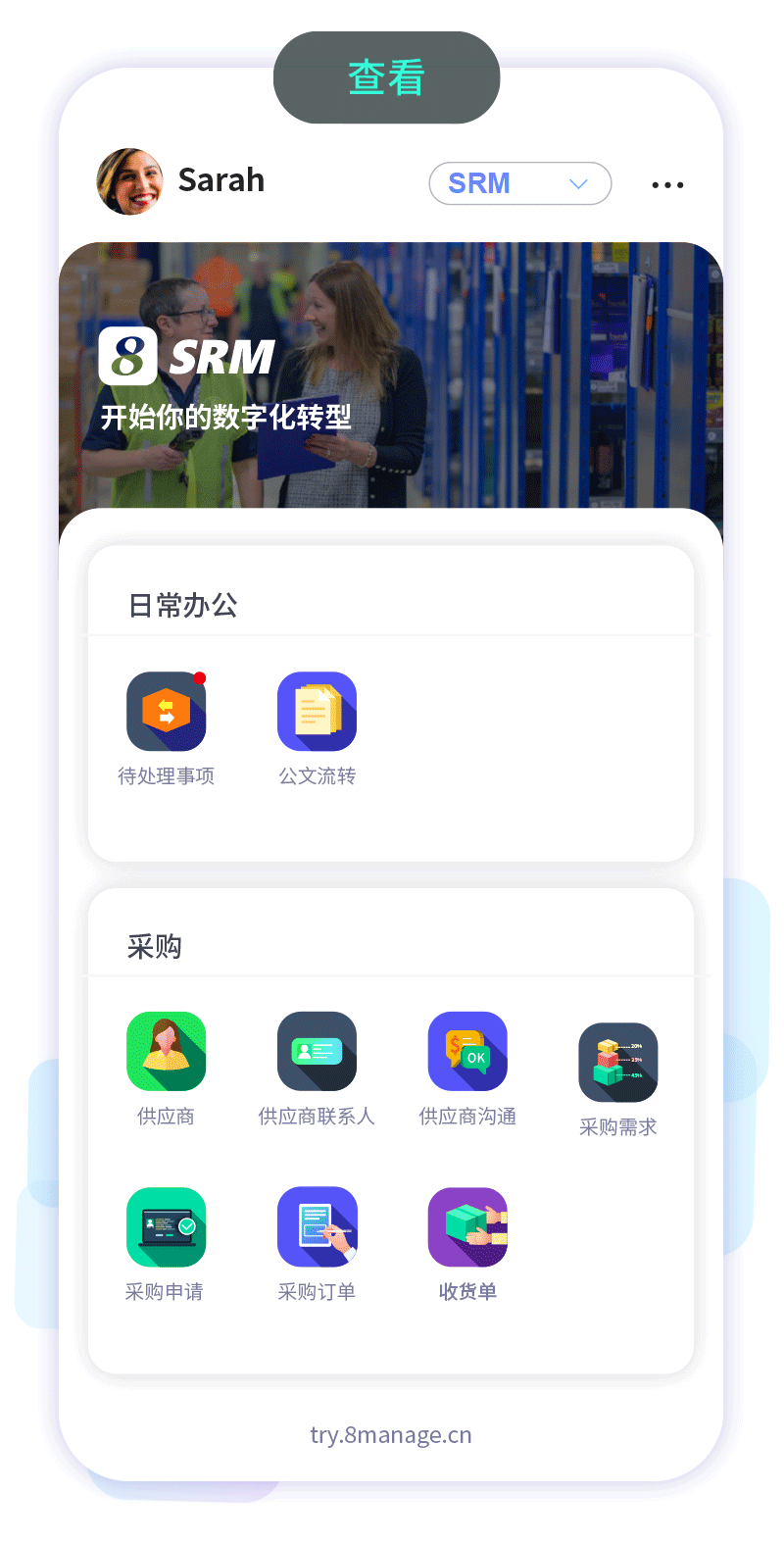Tap Sarah's profile avatar photo

129,180
